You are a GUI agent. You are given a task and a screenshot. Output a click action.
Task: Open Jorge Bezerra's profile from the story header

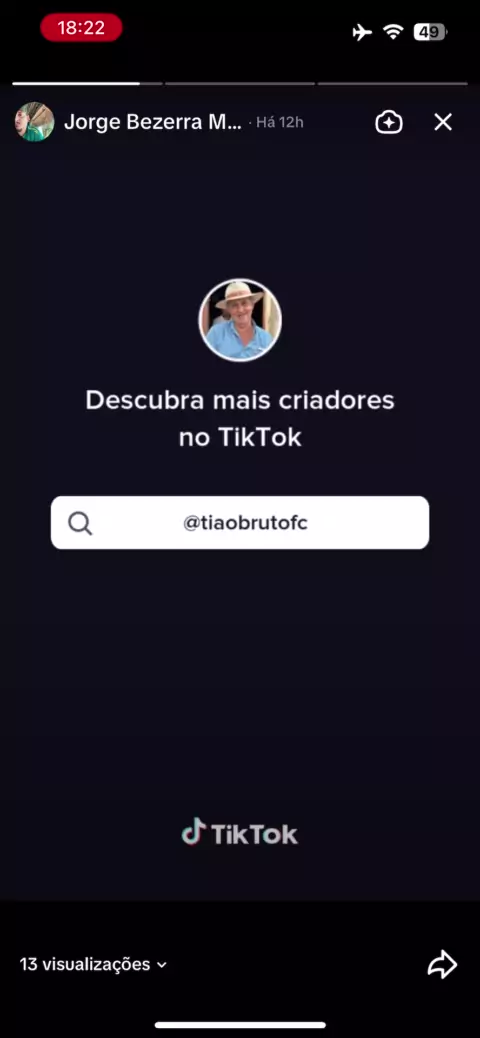(x=153, y=122)
